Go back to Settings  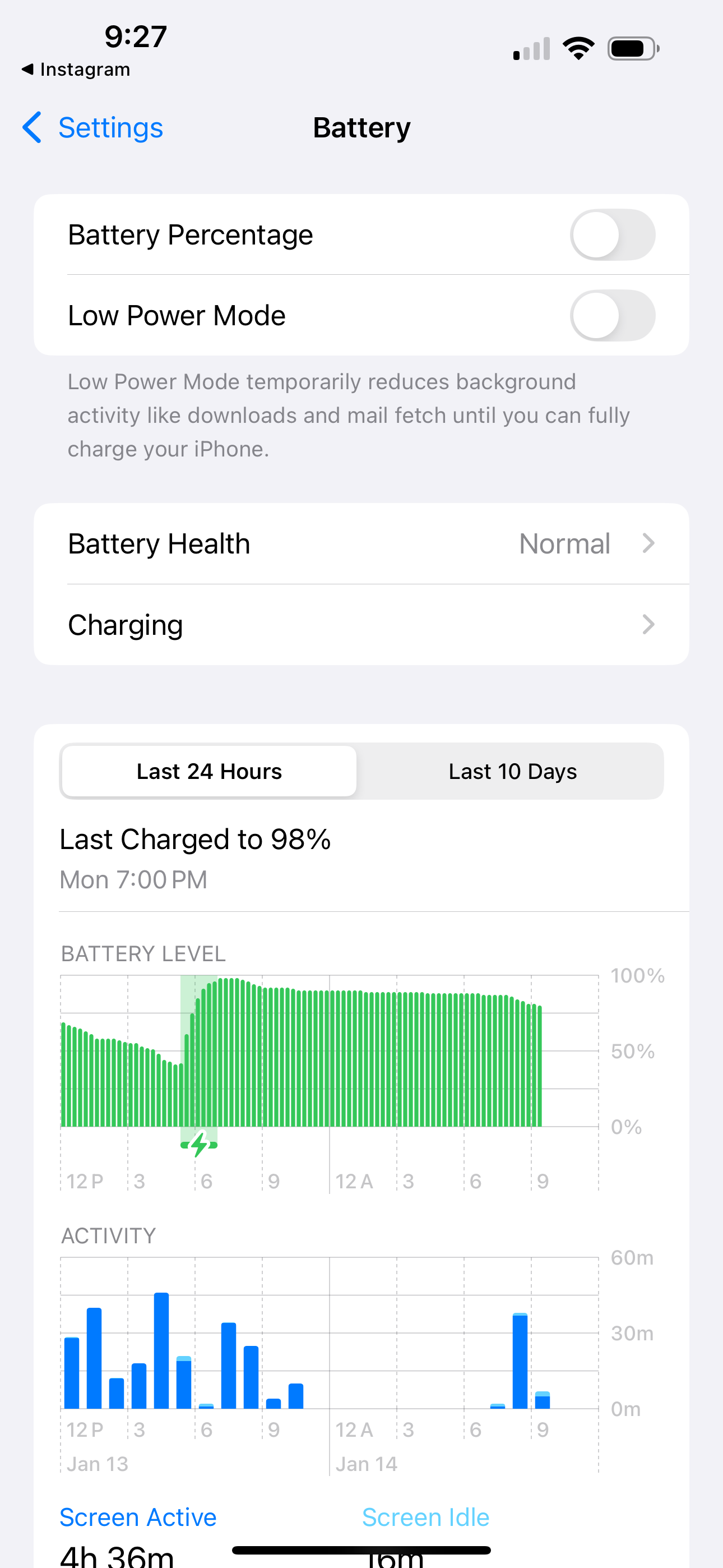tap(92, 128)
